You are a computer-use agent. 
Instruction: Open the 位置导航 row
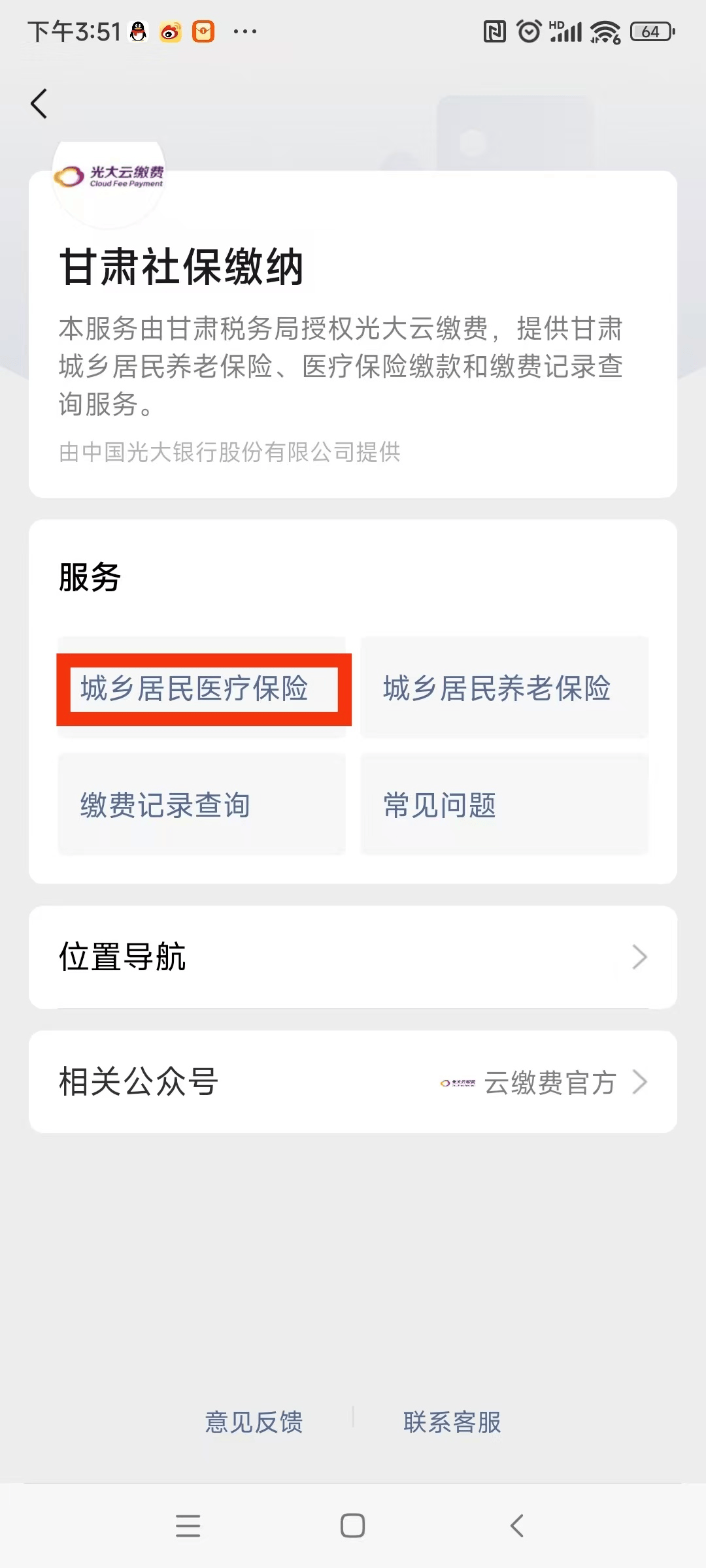tap(353, 957)
